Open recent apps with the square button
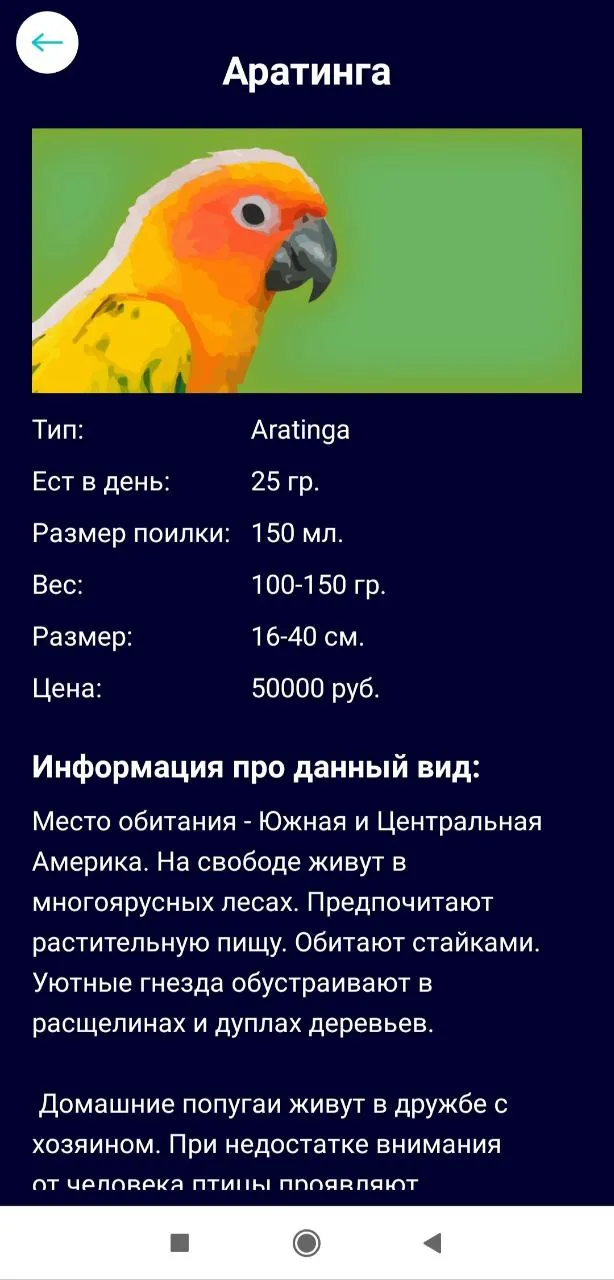This screenshot has height=1280, width=614. (180, 1243)
